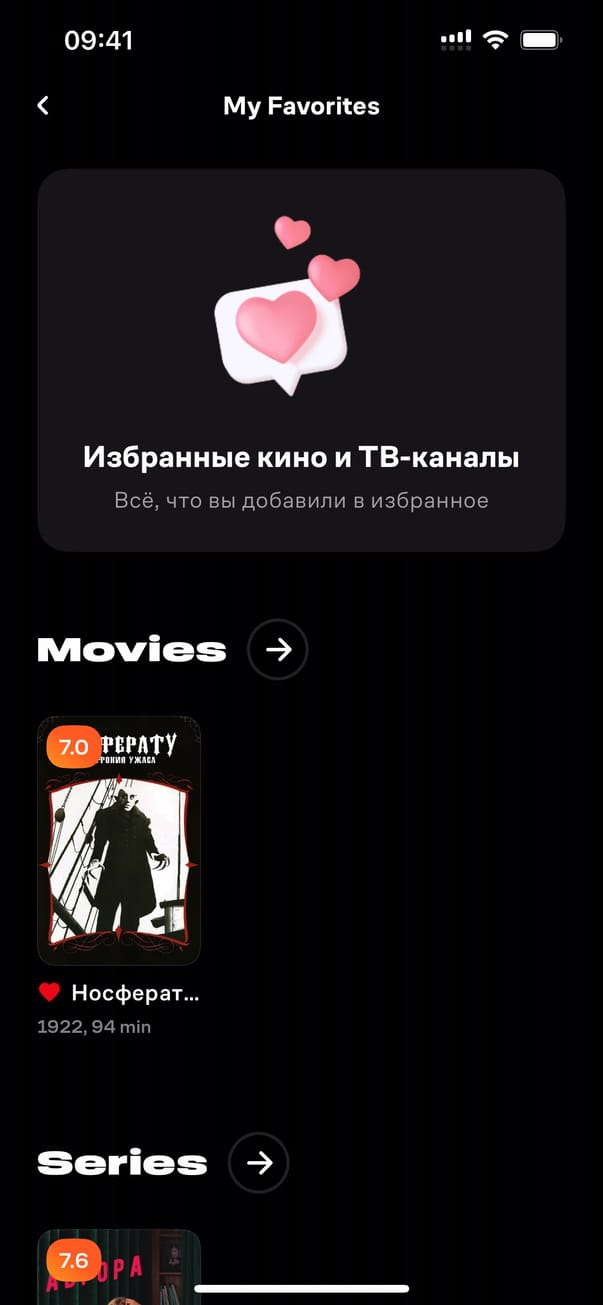Go back from My Favorites

point(43,106)
